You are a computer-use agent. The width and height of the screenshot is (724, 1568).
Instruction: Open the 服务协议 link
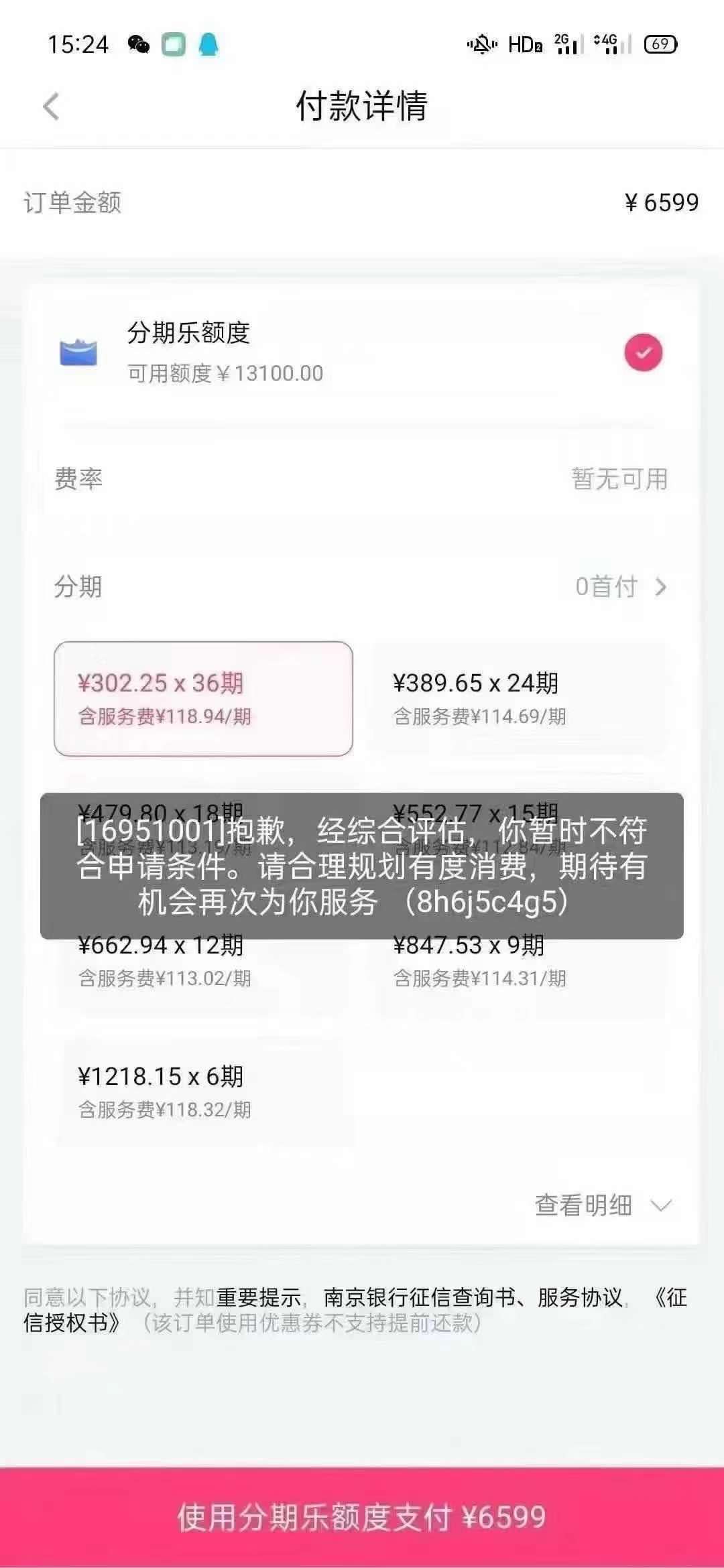coord(580,1298)
